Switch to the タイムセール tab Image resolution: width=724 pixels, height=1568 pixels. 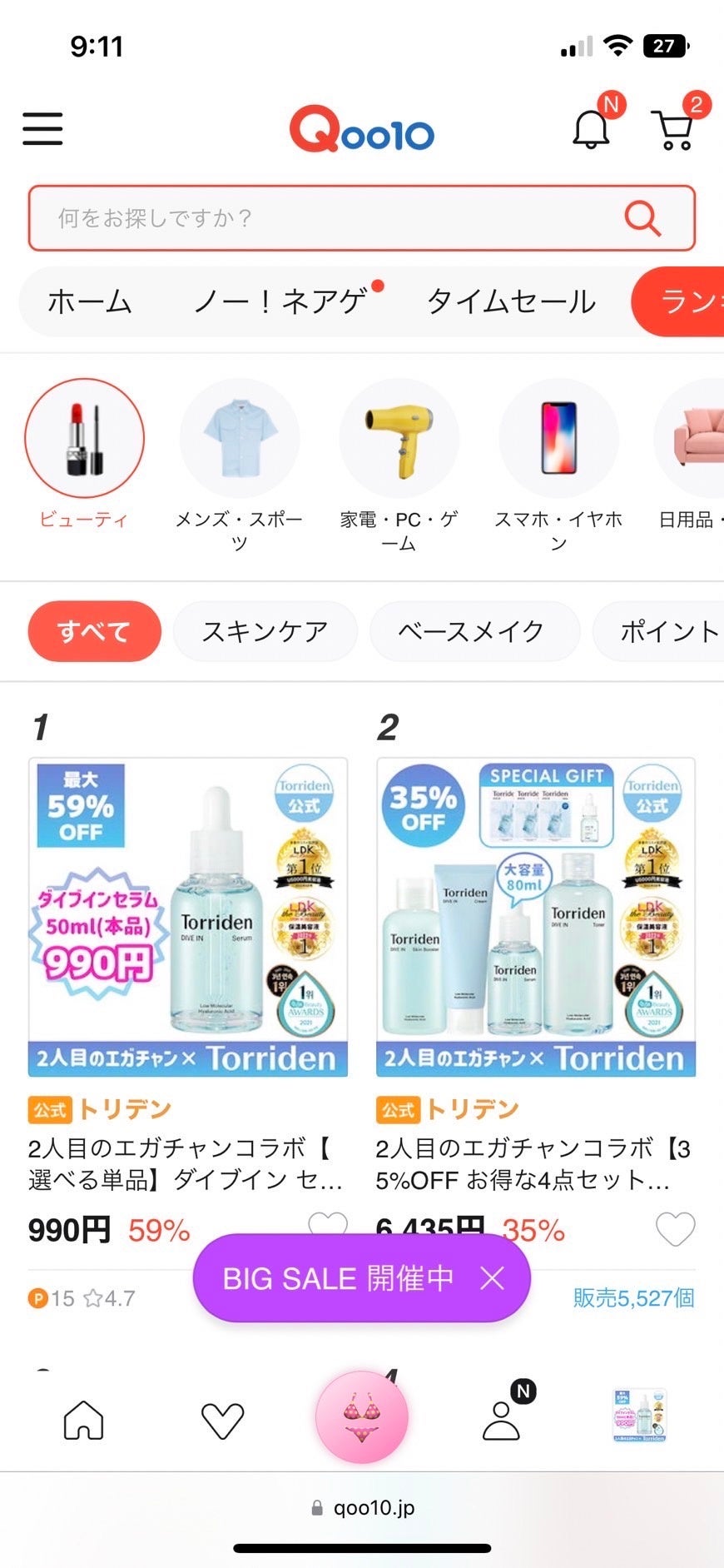511,301
